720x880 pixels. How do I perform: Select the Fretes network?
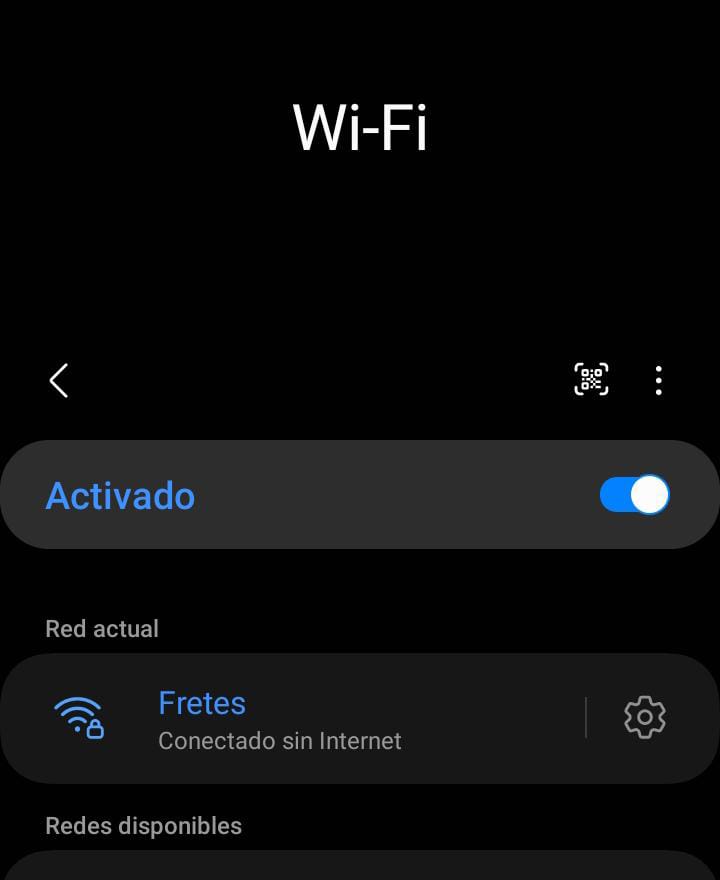point(280,719)
